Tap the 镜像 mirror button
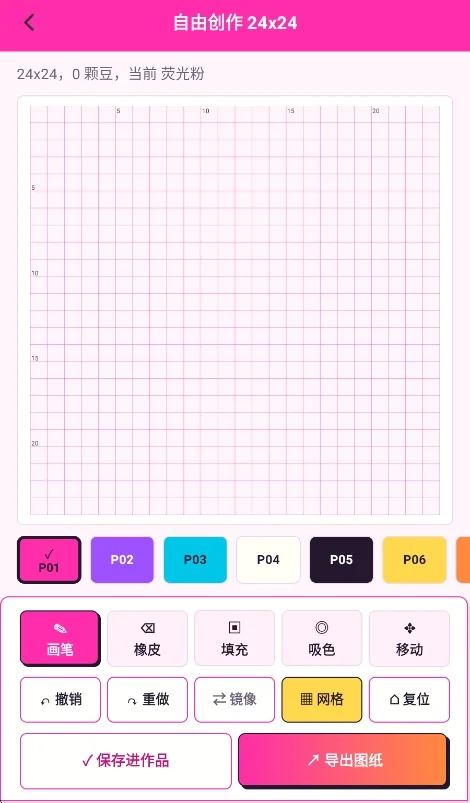 click(x=234, y=700)
